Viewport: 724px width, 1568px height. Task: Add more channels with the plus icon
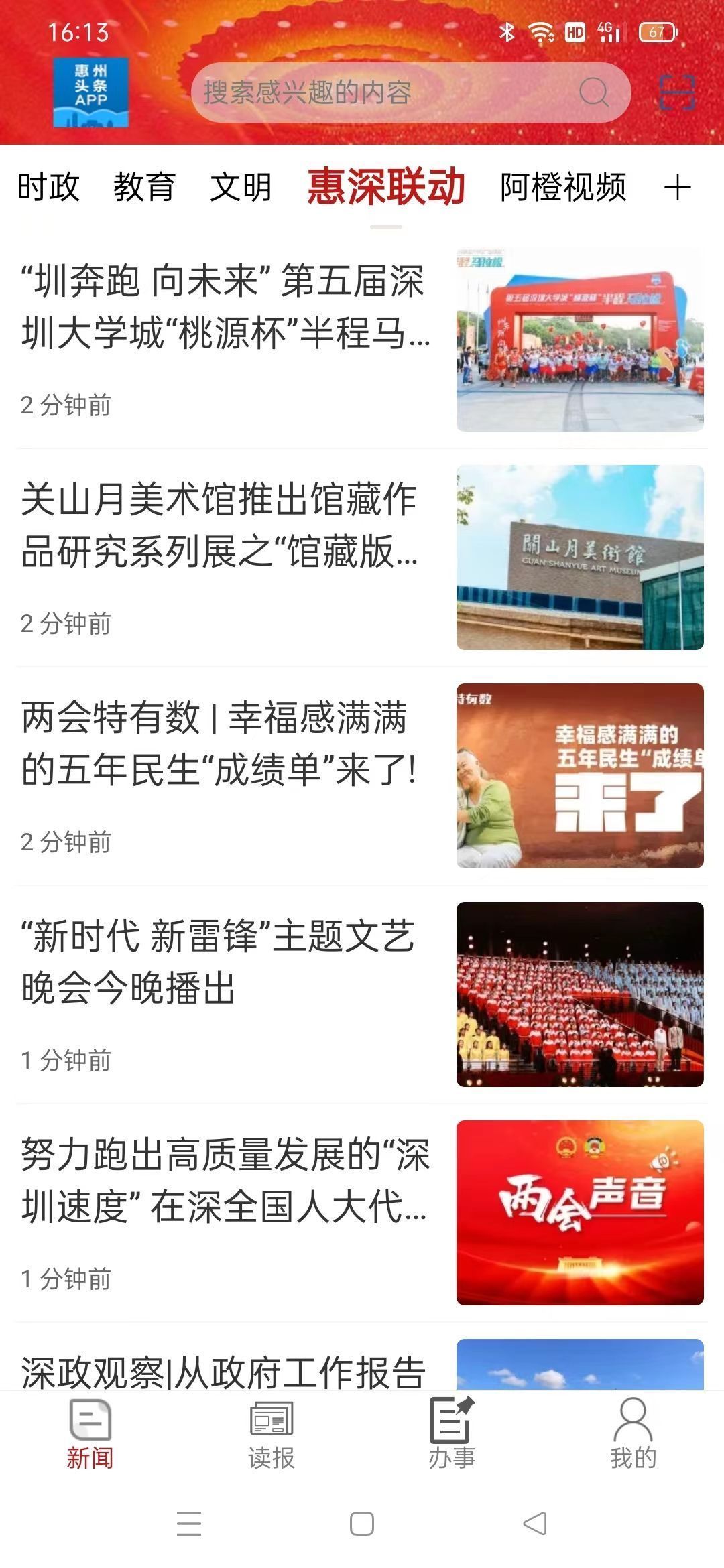[677, 188]
